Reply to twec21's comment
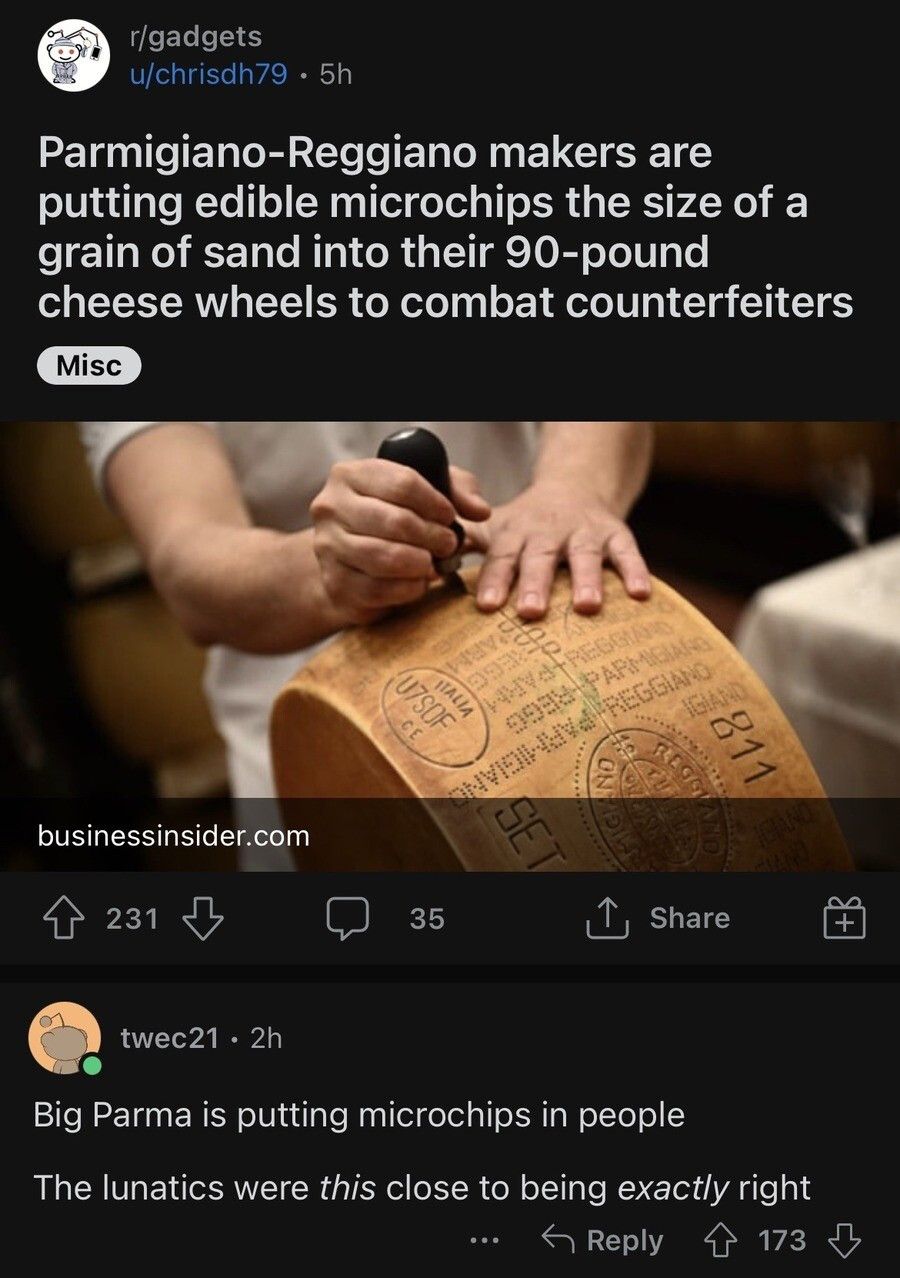The image size is (900, 1278). click(603, 1241)
